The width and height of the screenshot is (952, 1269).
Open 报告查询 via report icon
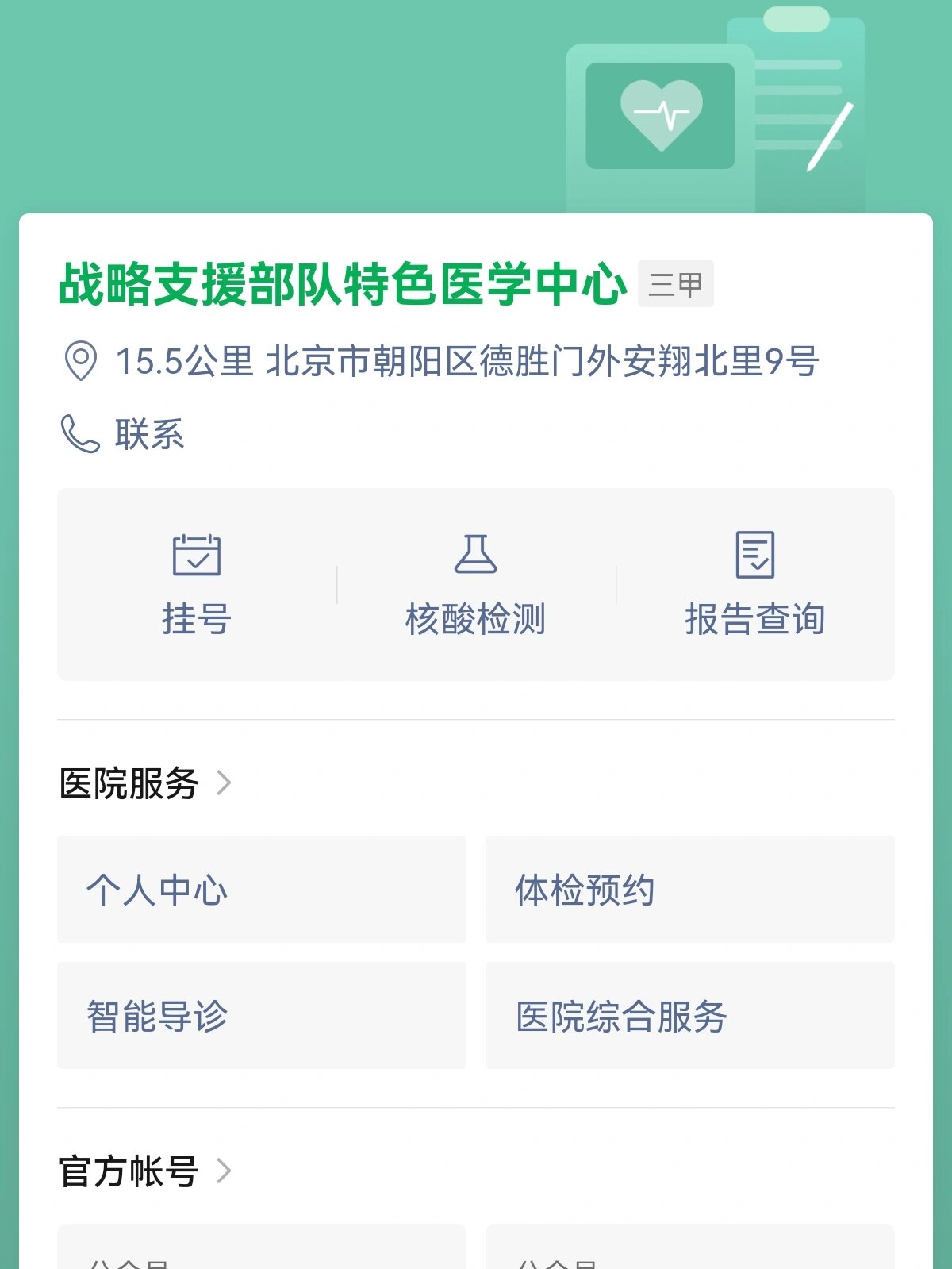click(x=754, y=556)
